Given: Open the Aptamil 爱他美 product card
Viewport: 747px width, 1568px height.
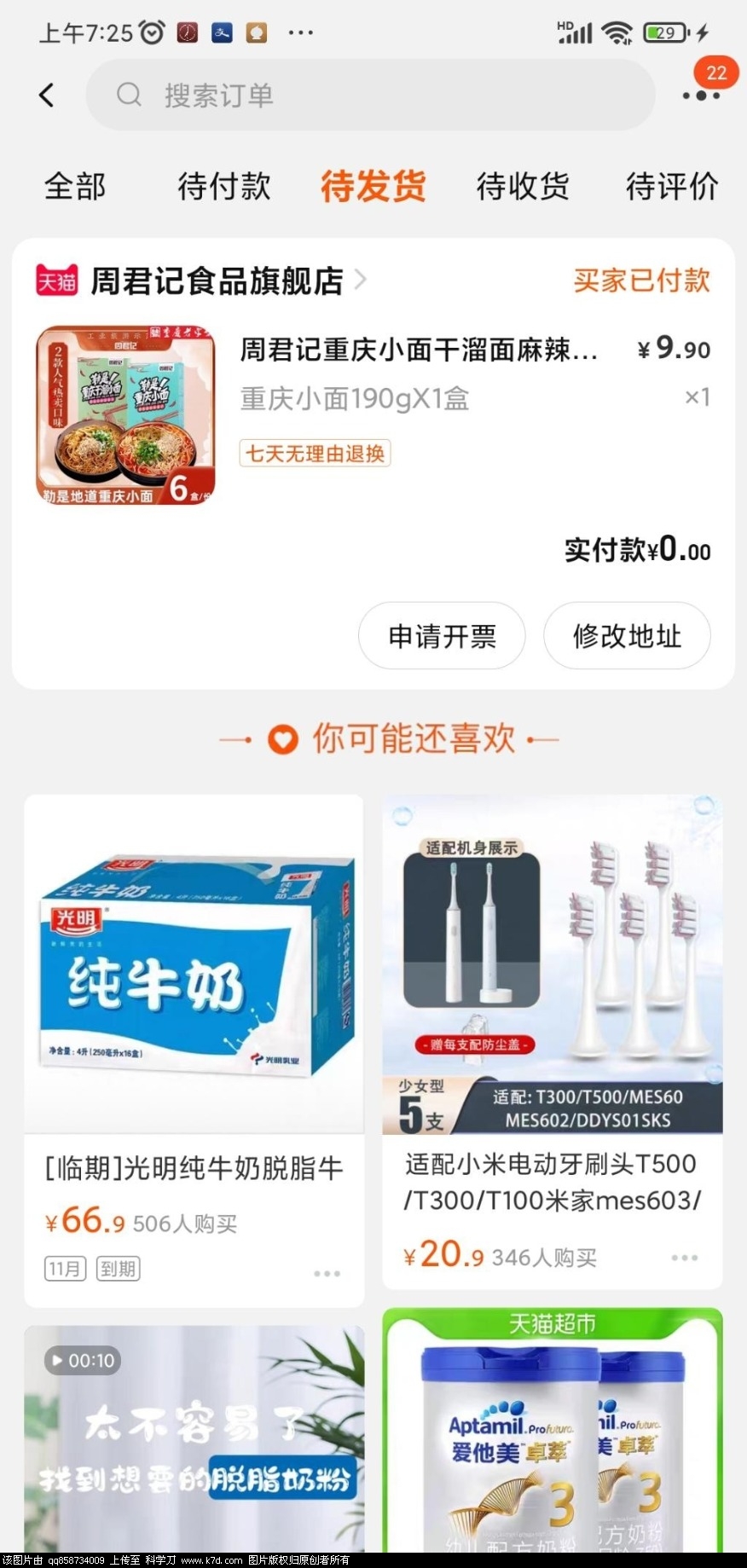Looking at the screenshot, I should [552, 1441].
